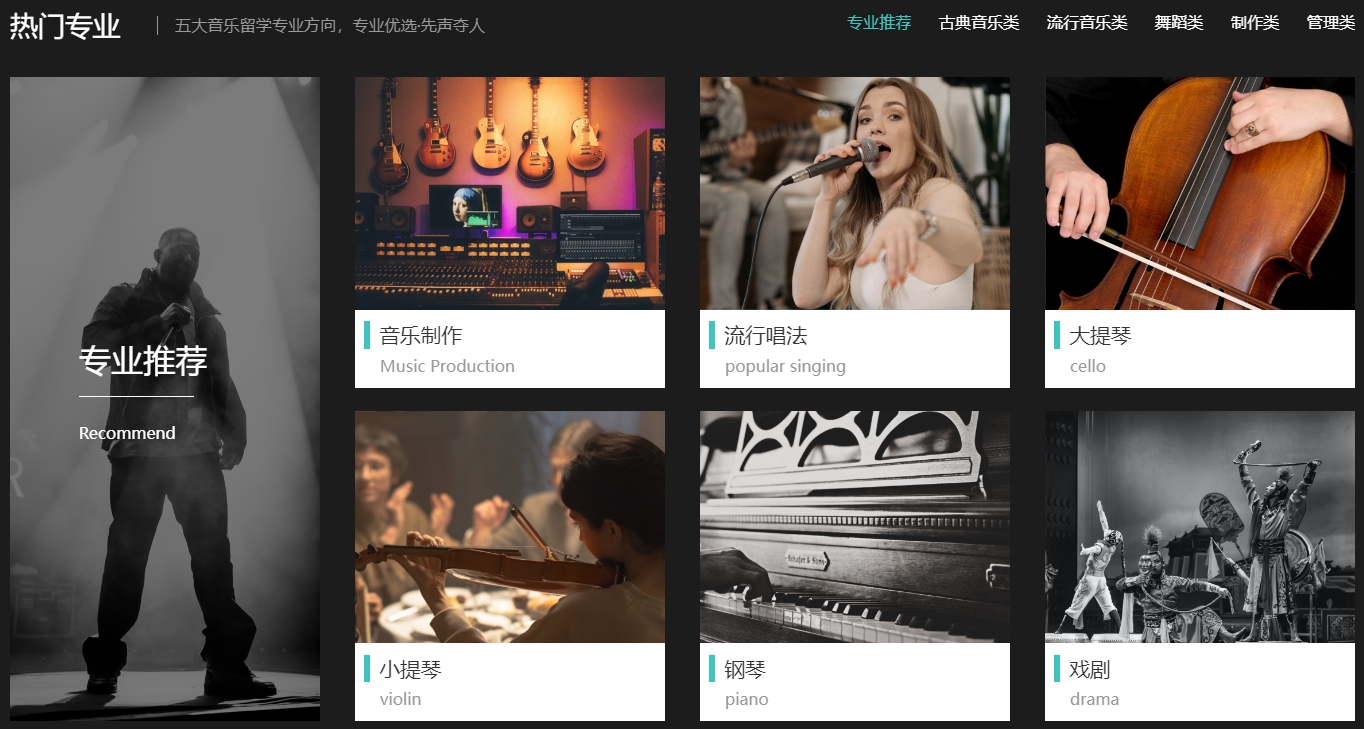Open the 小提琴 violin card
1364x729 pixels.
coord(509,565)
